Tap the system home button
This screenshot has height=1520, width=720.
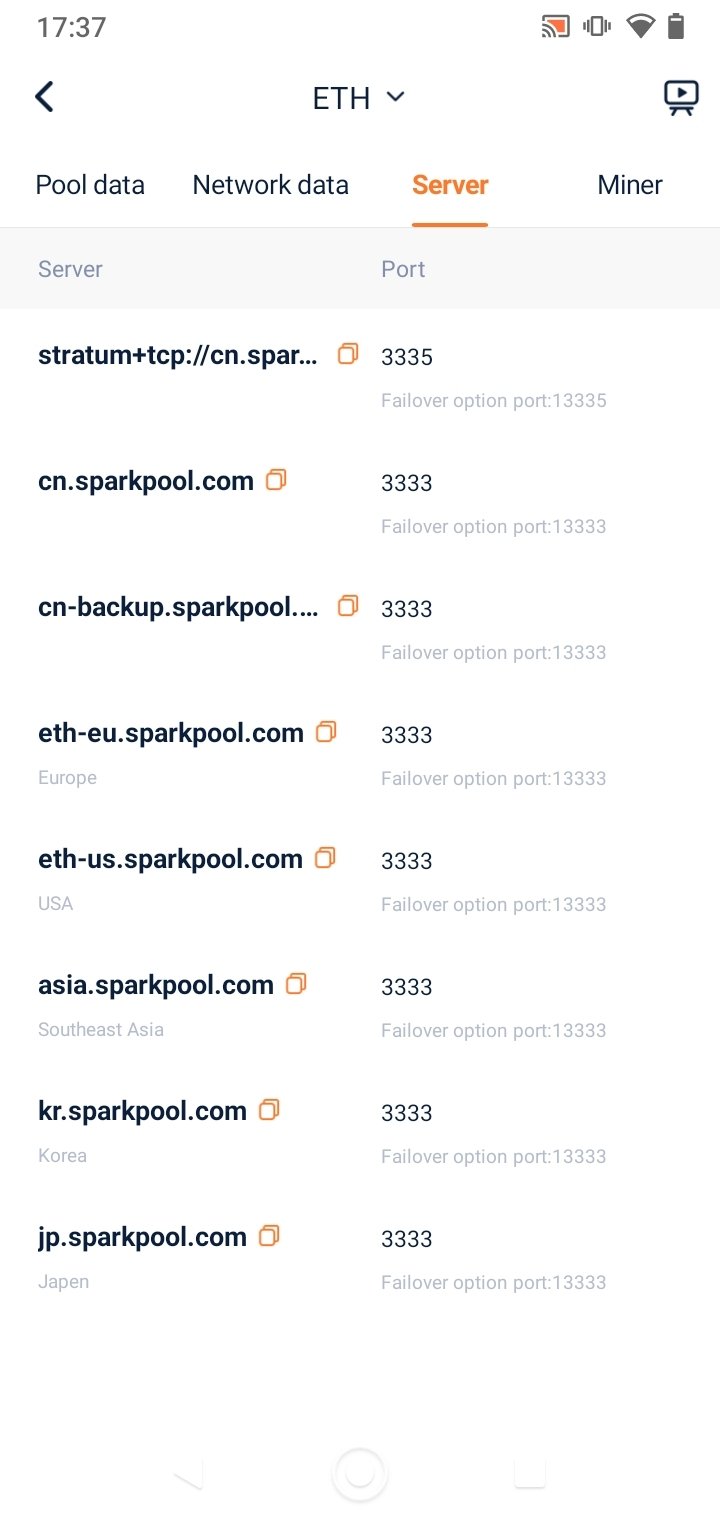(360, 1474)
